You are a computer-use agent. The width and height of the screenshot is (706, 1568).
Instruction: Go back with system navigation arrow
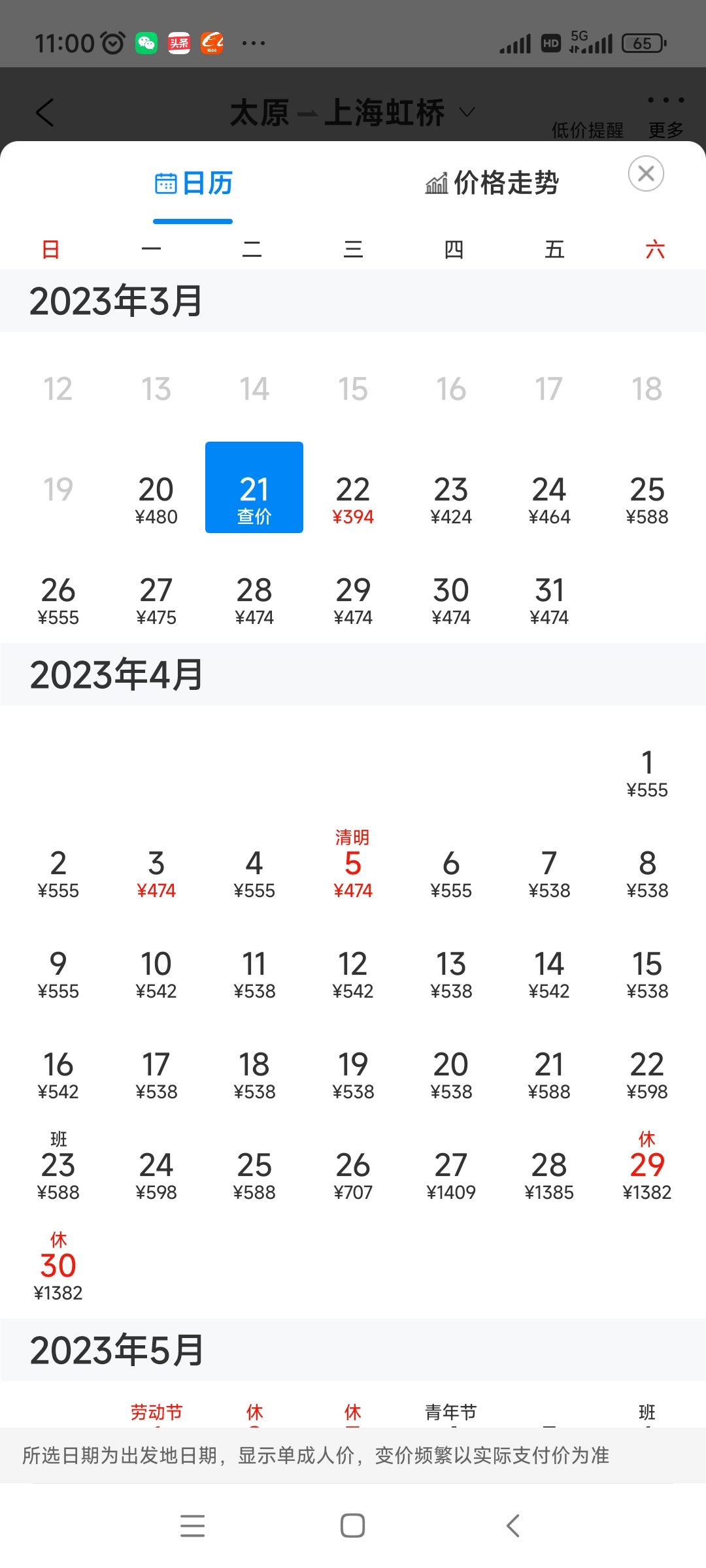click(513, 1526)
